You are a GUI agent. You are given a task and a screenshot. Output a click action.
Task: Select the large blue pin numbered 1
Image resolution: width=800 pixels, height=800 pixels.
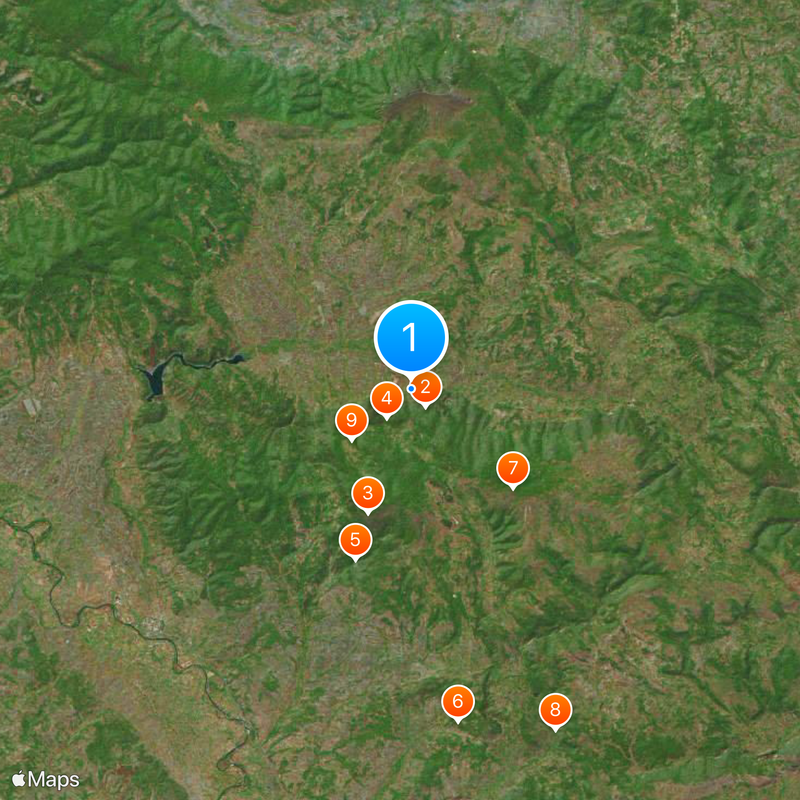point(410,337)
